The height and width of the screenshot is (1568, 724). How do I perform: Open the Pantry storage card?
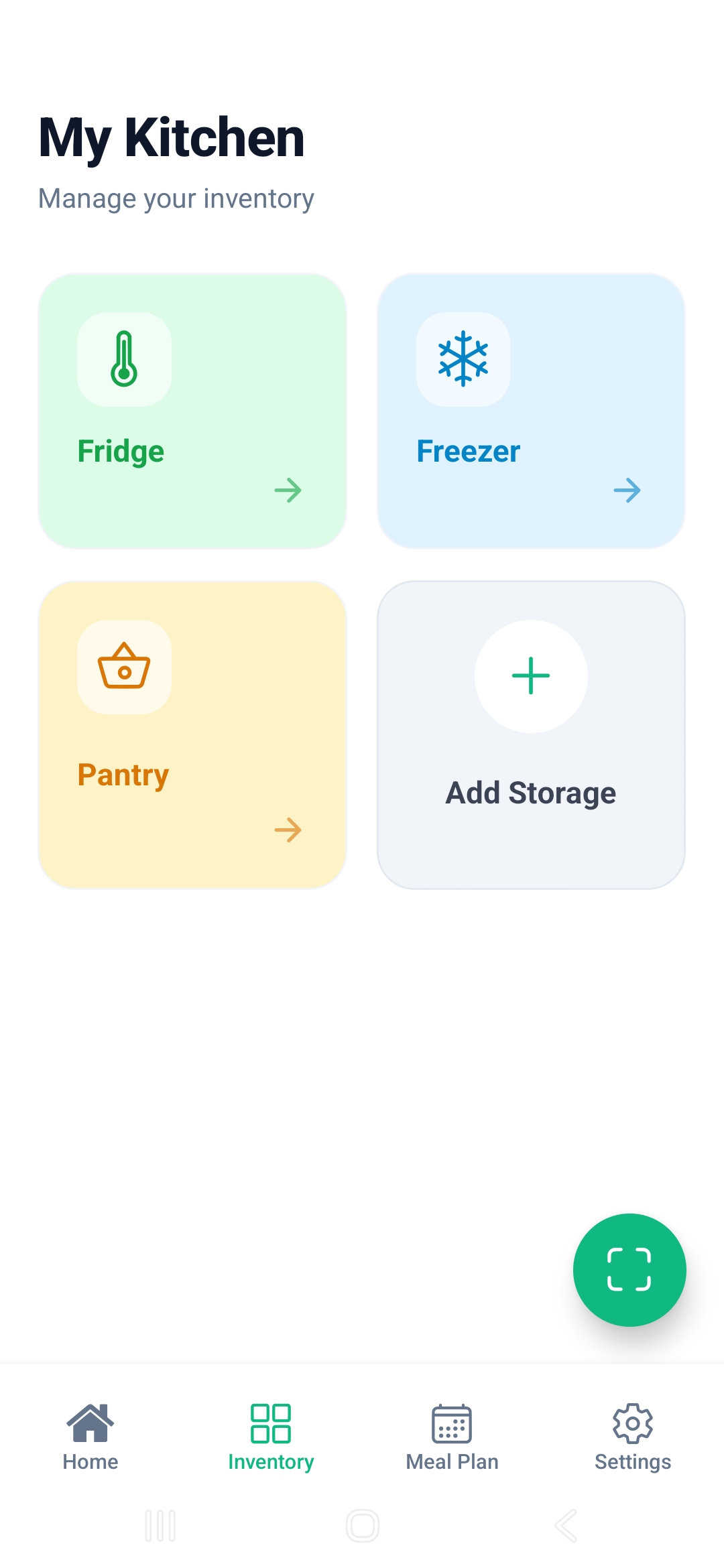click(192, 734)
